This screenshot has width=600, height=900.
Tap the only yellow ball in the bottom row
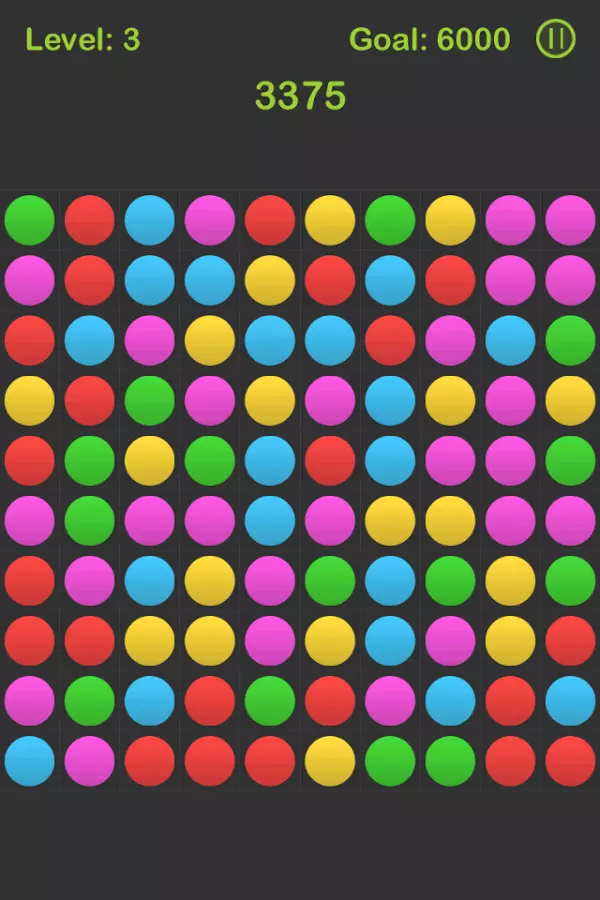click(x=330, y=761)
